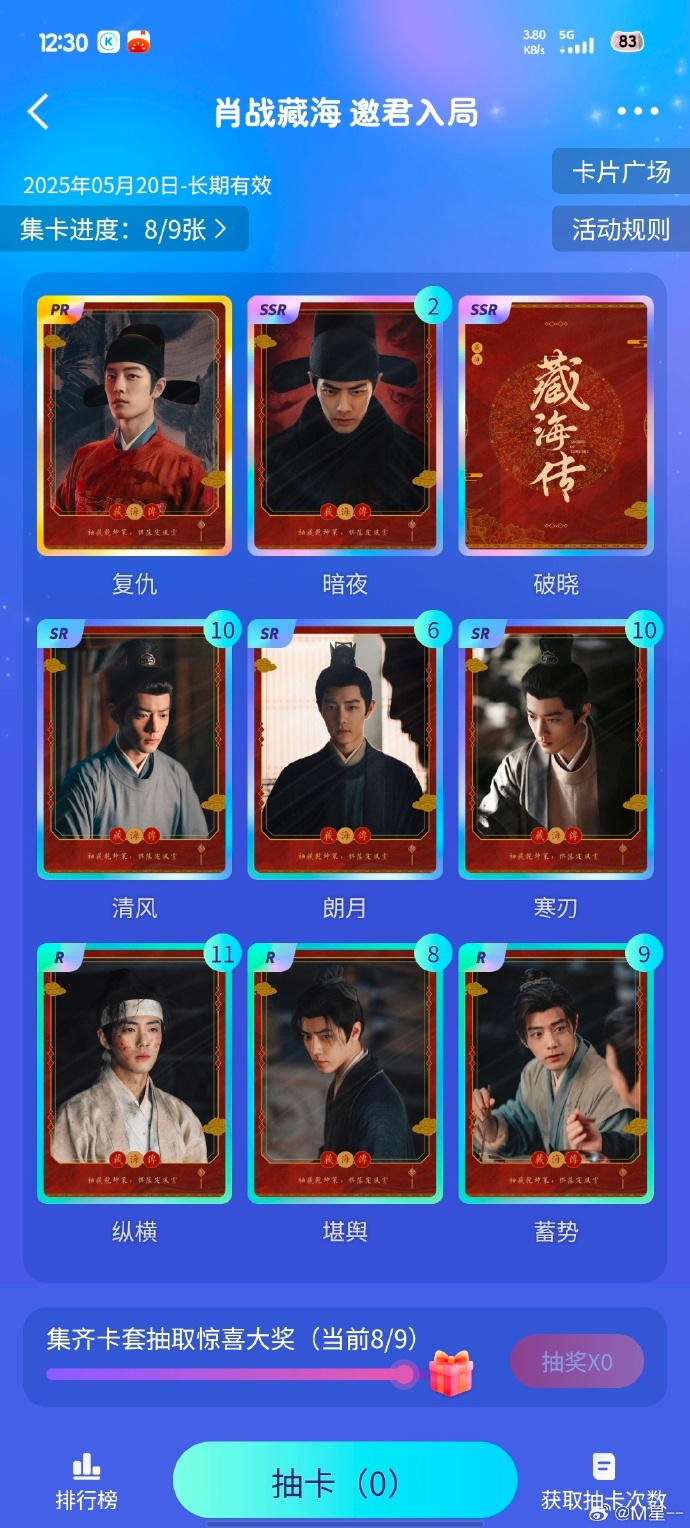Expand 集卡进度 8/9张 progress details
Screen dimensions: 690x1528
coord(124,229)
